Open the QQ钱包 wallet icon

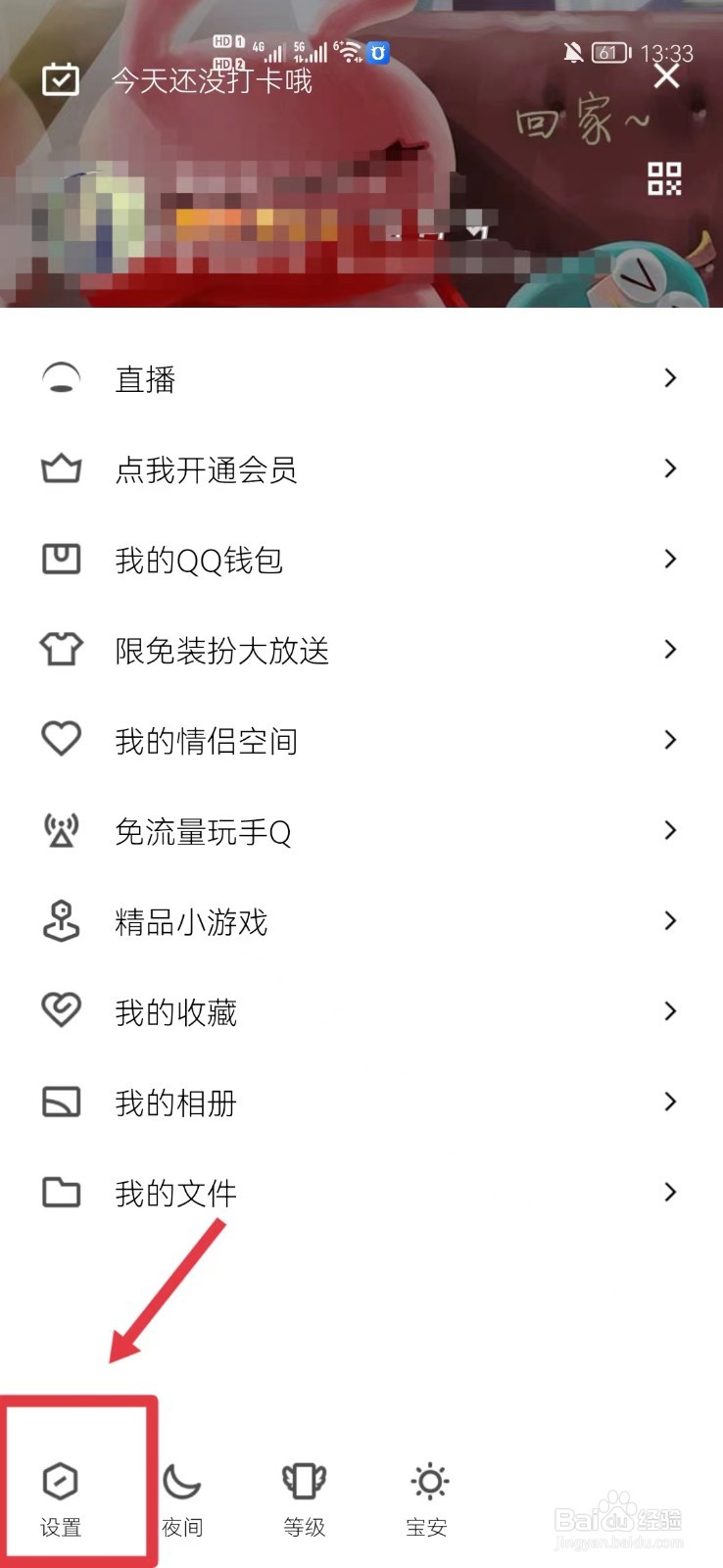point(61,559)
